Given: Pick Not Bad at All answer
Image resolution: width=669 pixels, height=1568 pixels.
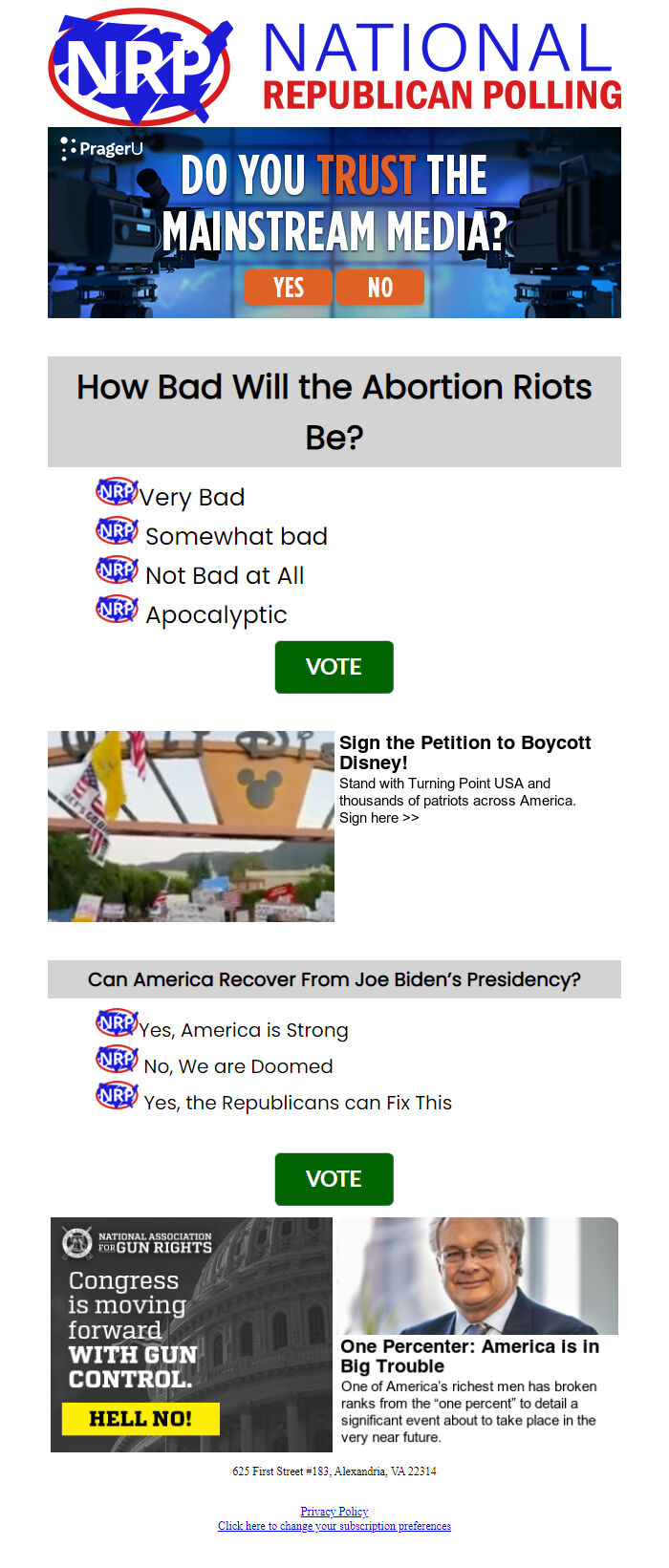Looking at the screenshot, I should point(224,575).
